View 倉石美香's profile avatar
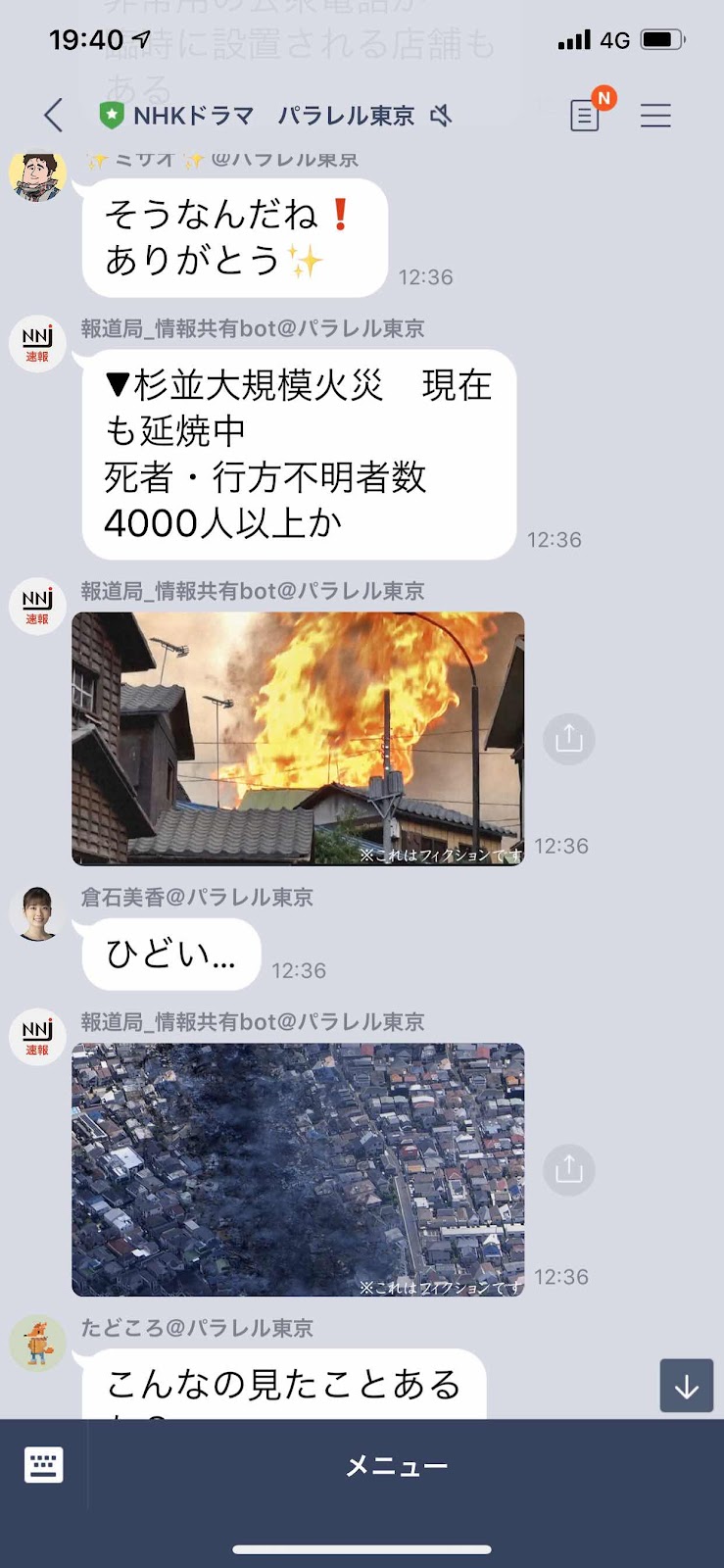 click(37, 911)
